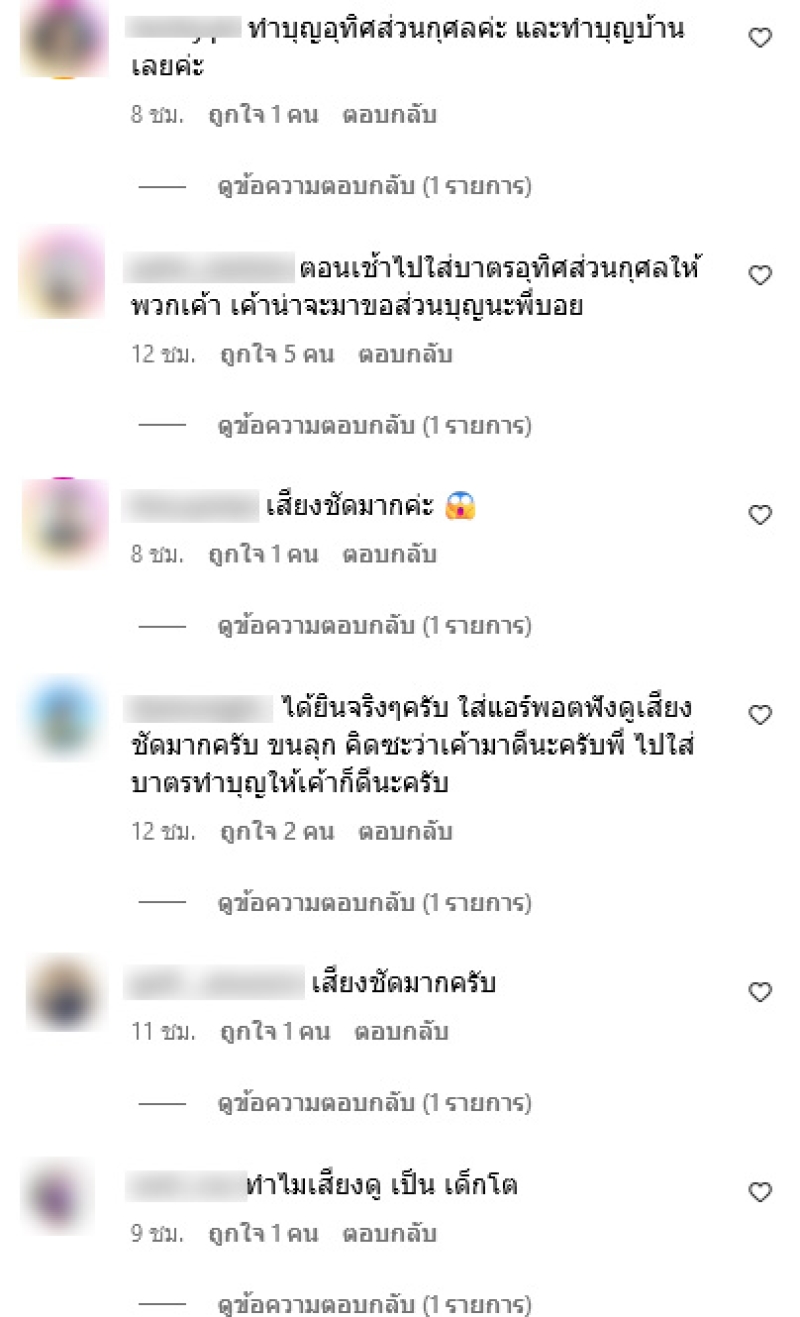Expand replies under the 'ตอนเช้าไปใส่บาตร' comment
Image resolution: width=800 pixels, height=1317 pixels.
click(x=374, y=426)
